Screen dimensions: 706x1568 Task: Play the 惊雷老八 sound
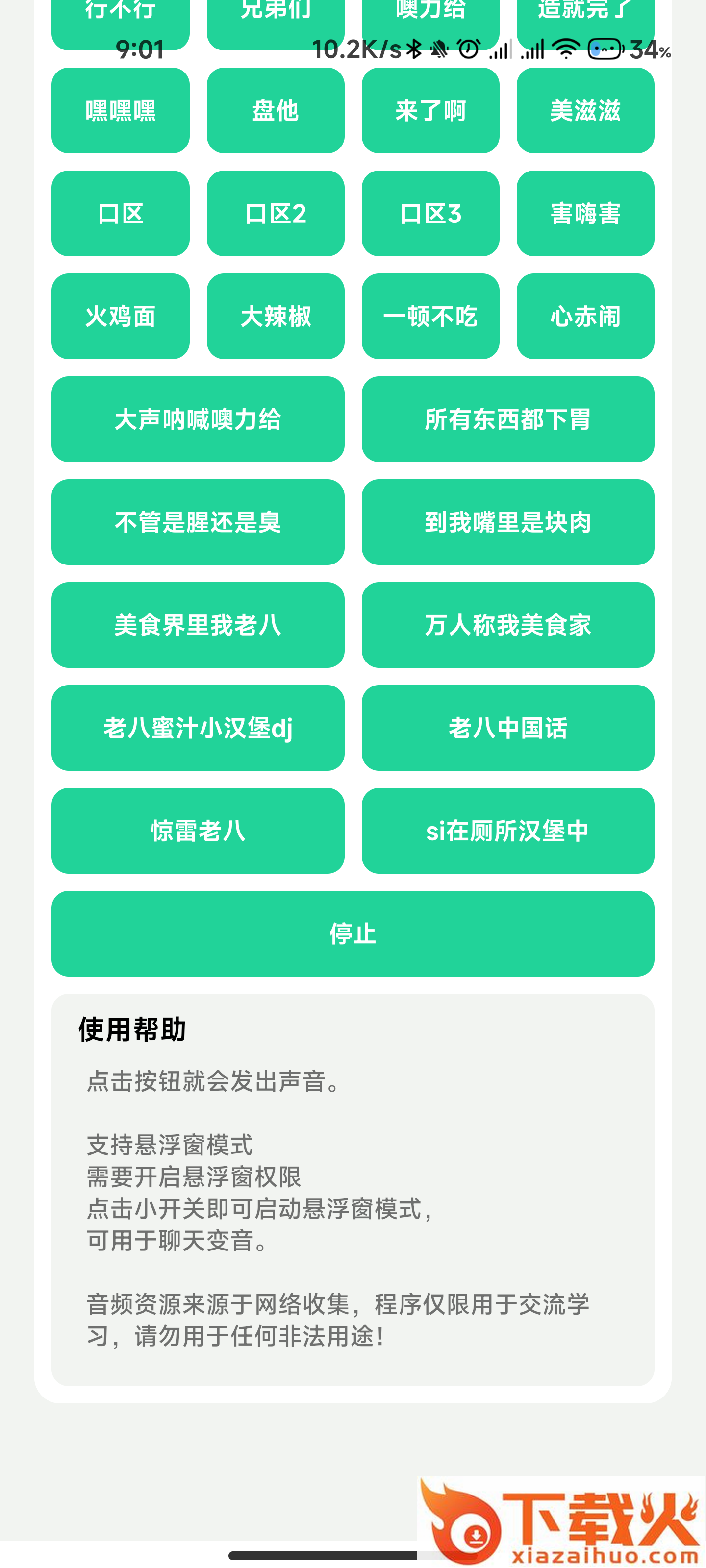click(198, 830)
